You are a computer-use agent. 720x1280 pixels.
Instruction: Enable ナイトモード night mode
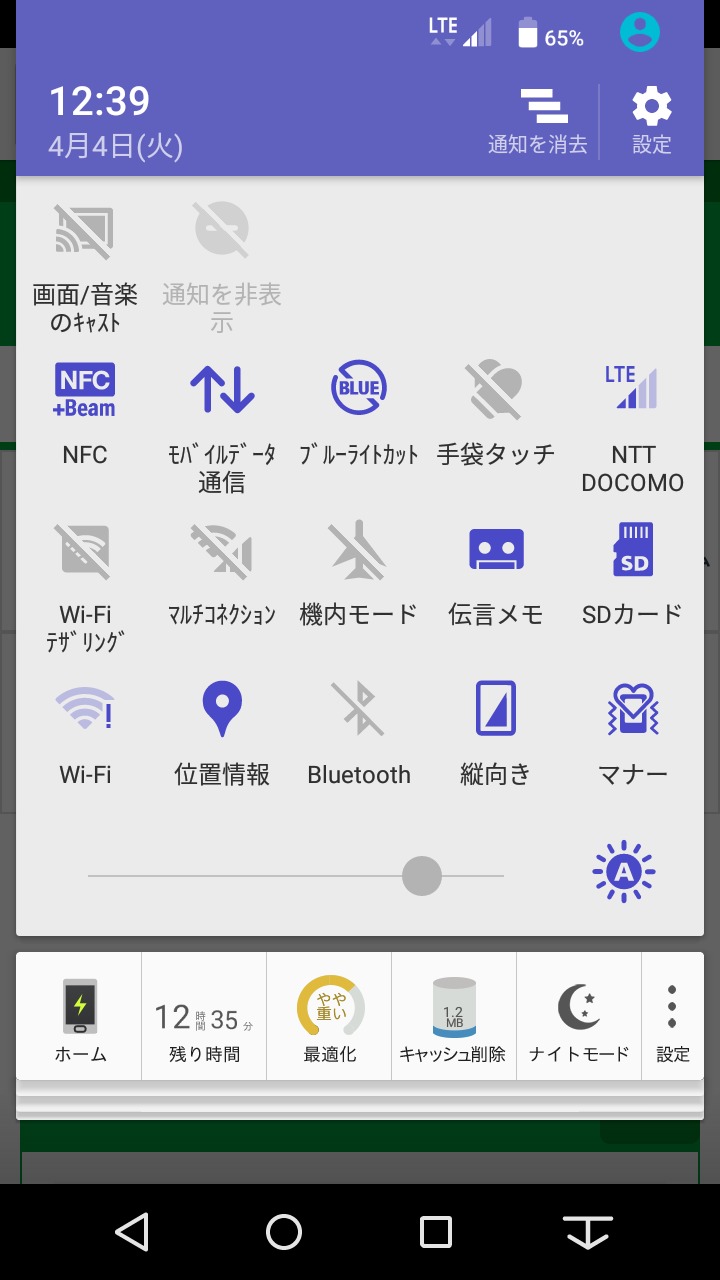click(x=579, y=1016)
